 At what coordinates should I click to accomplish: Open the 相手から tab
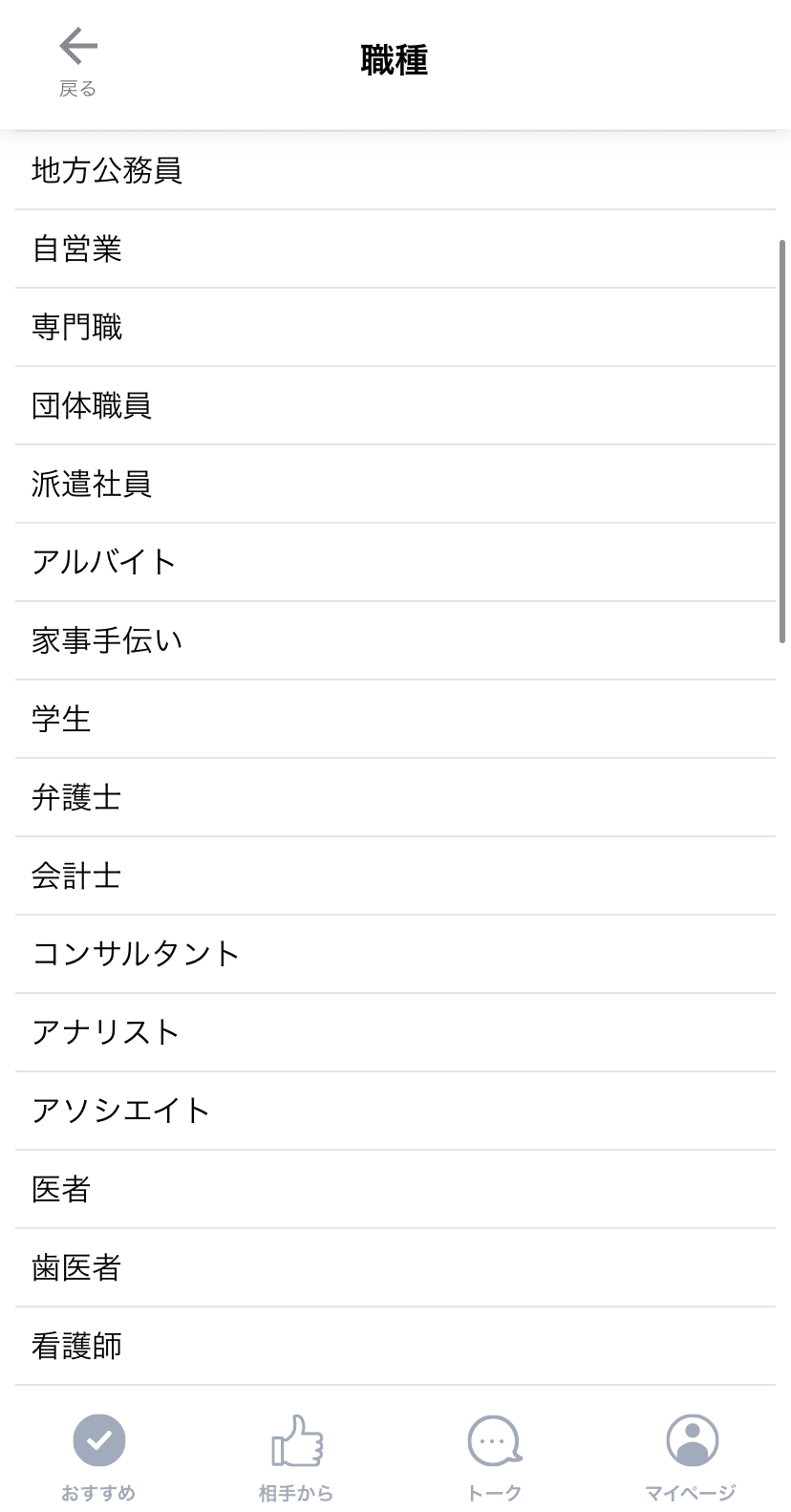click(x=296, y=1457)
